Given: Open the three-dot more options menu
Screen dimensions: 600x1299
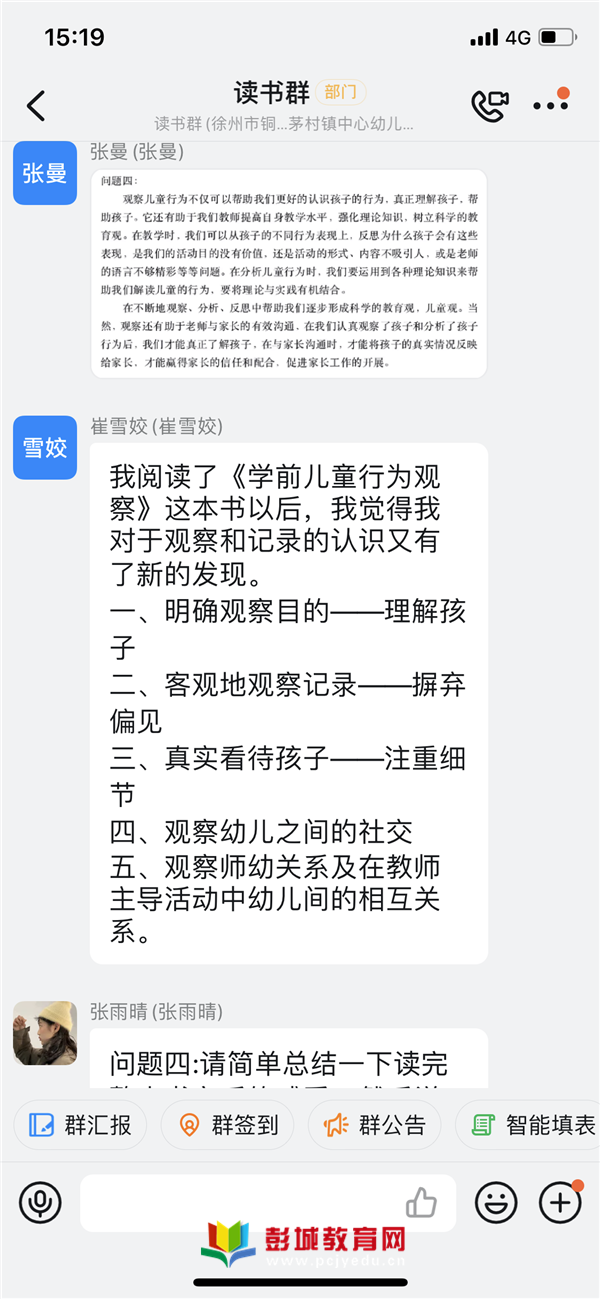Looking at the screenshot, I should (550, 105).
